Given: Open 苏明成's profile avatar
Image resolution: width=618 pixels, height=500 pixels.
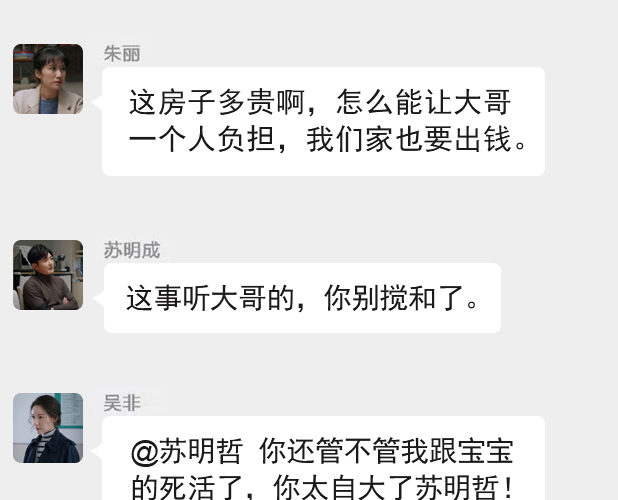Looking at the screenshot, I should click(48, 275).
